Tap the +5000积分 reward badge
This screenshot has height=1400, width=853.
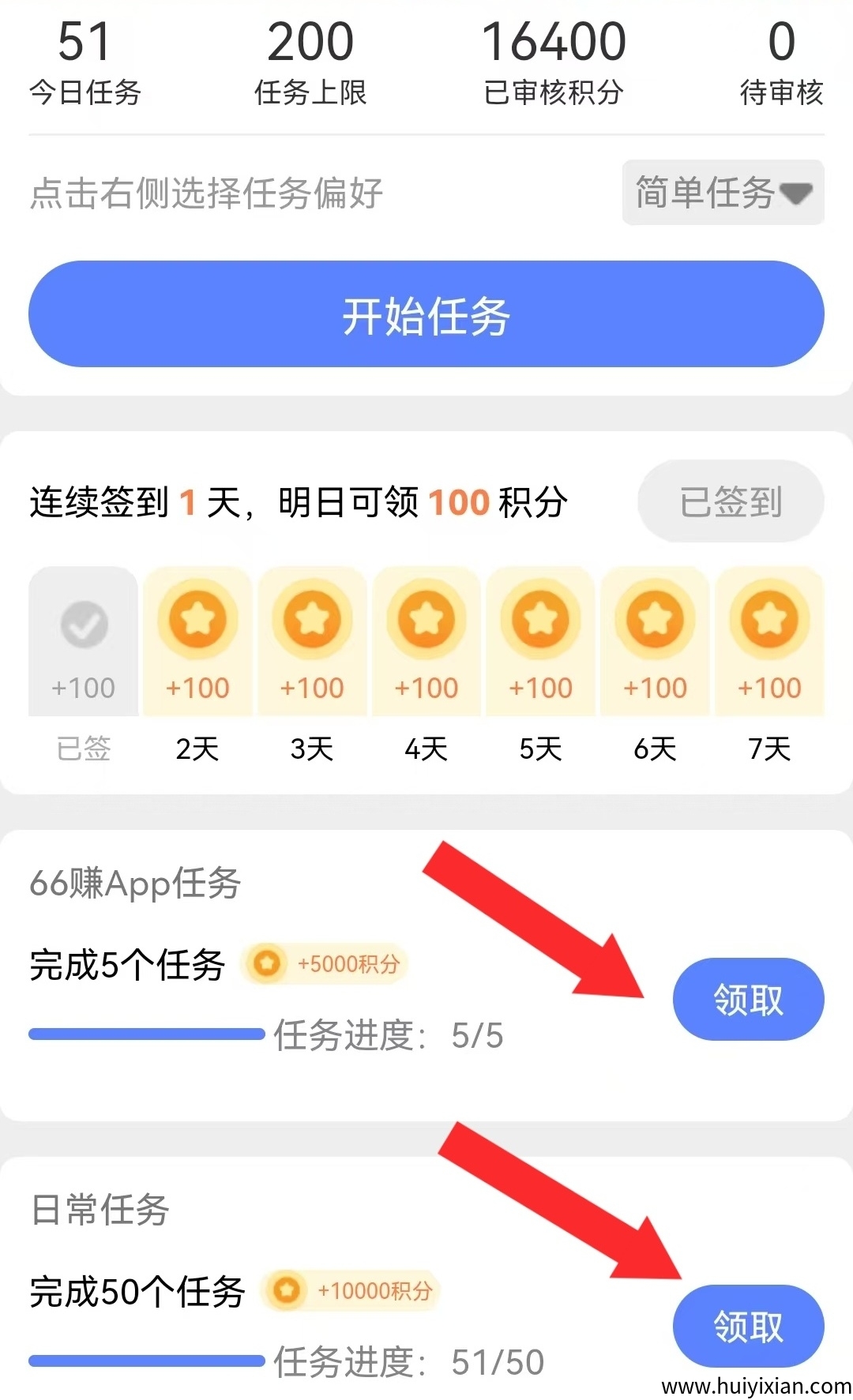tap(324, 963)
